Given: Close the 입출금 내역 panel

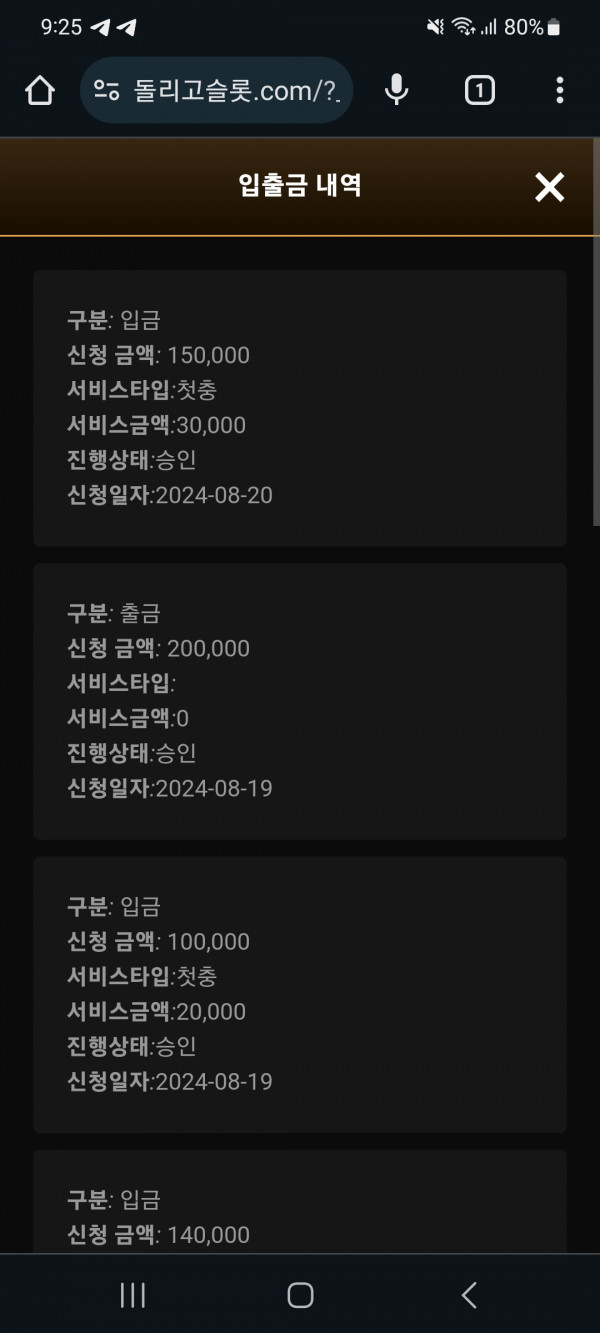Looking at the screenshot, I should [x=549, y=187].
